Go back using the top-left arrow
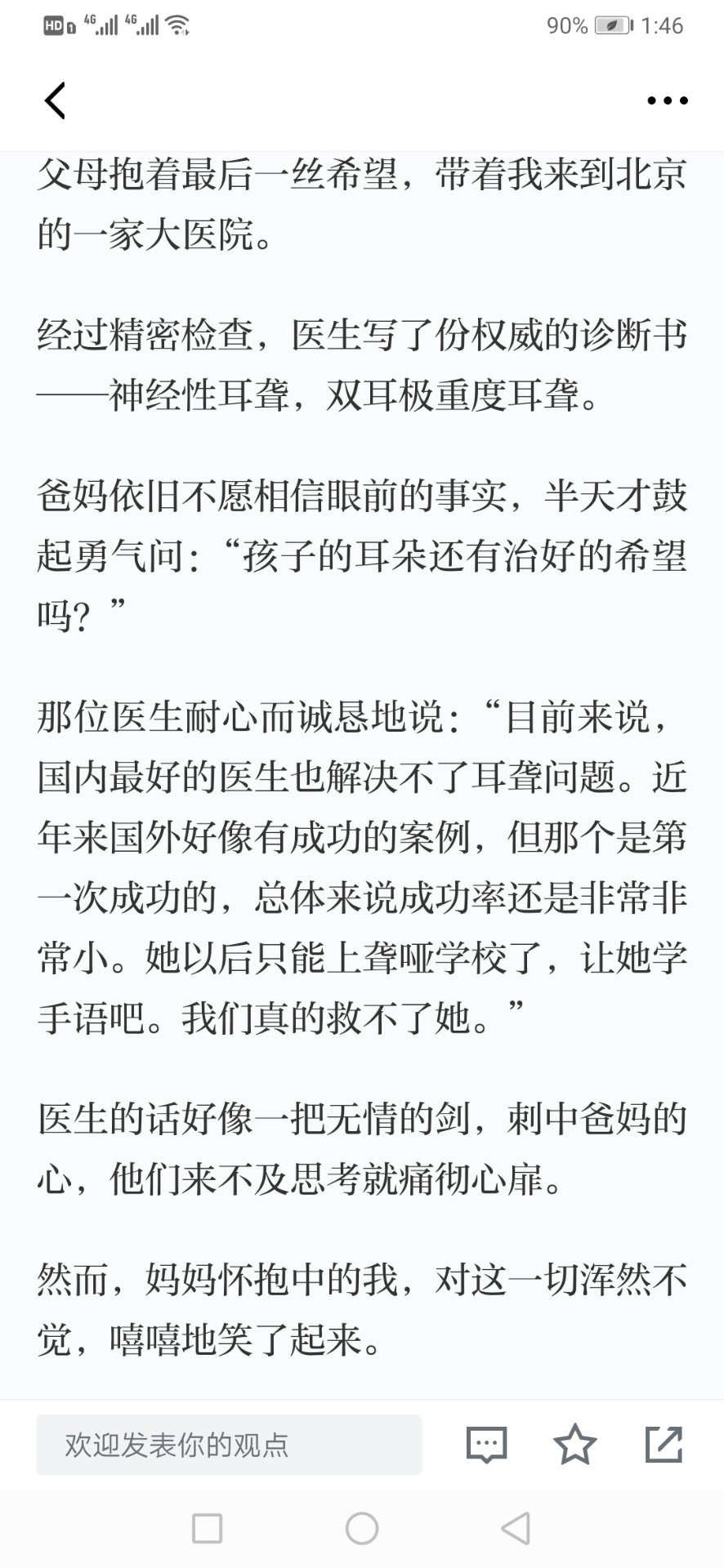The image size is (724, 1568). tap(55, 100)
